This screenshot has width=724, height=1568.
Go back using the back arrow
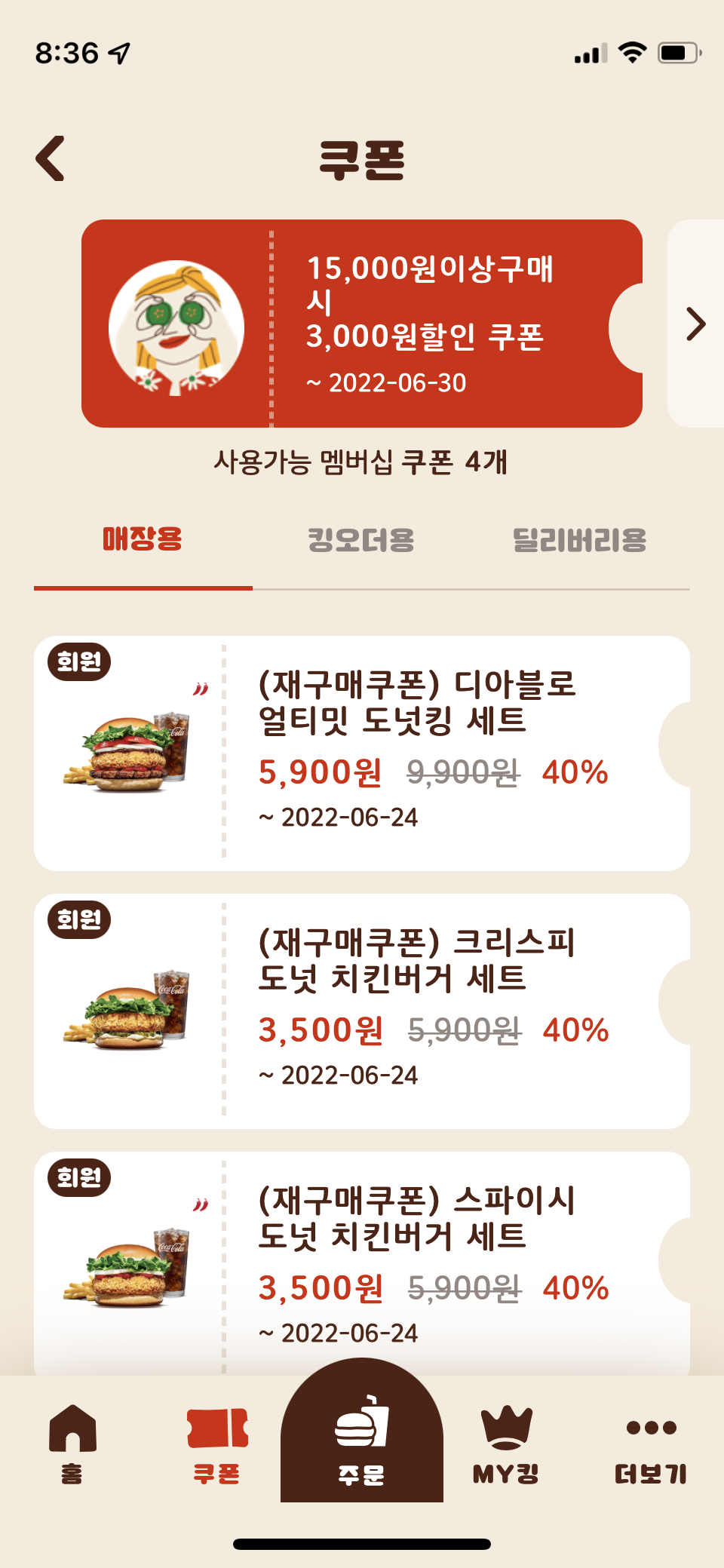coord(51,158)
